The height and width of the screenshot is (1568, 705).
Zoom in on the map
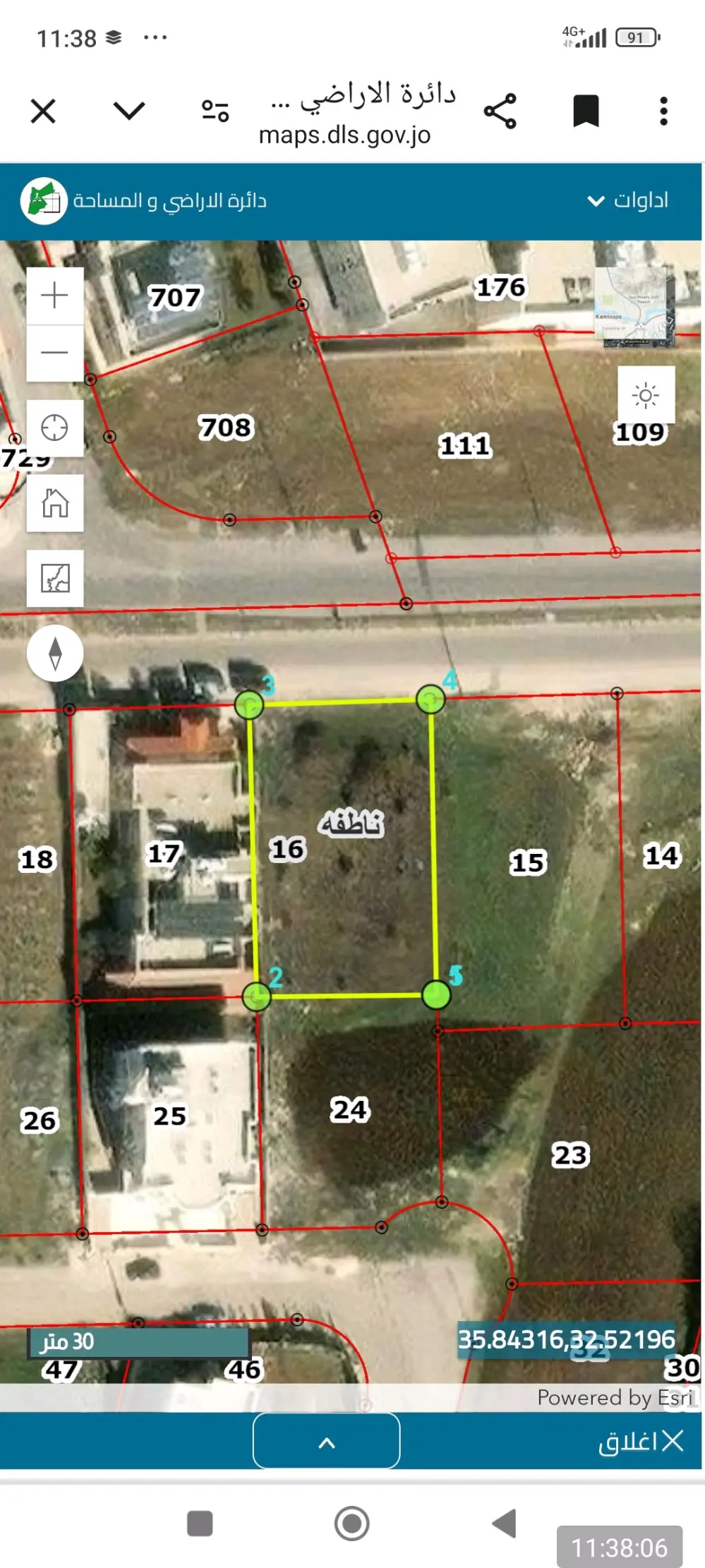tap(55, 295)
